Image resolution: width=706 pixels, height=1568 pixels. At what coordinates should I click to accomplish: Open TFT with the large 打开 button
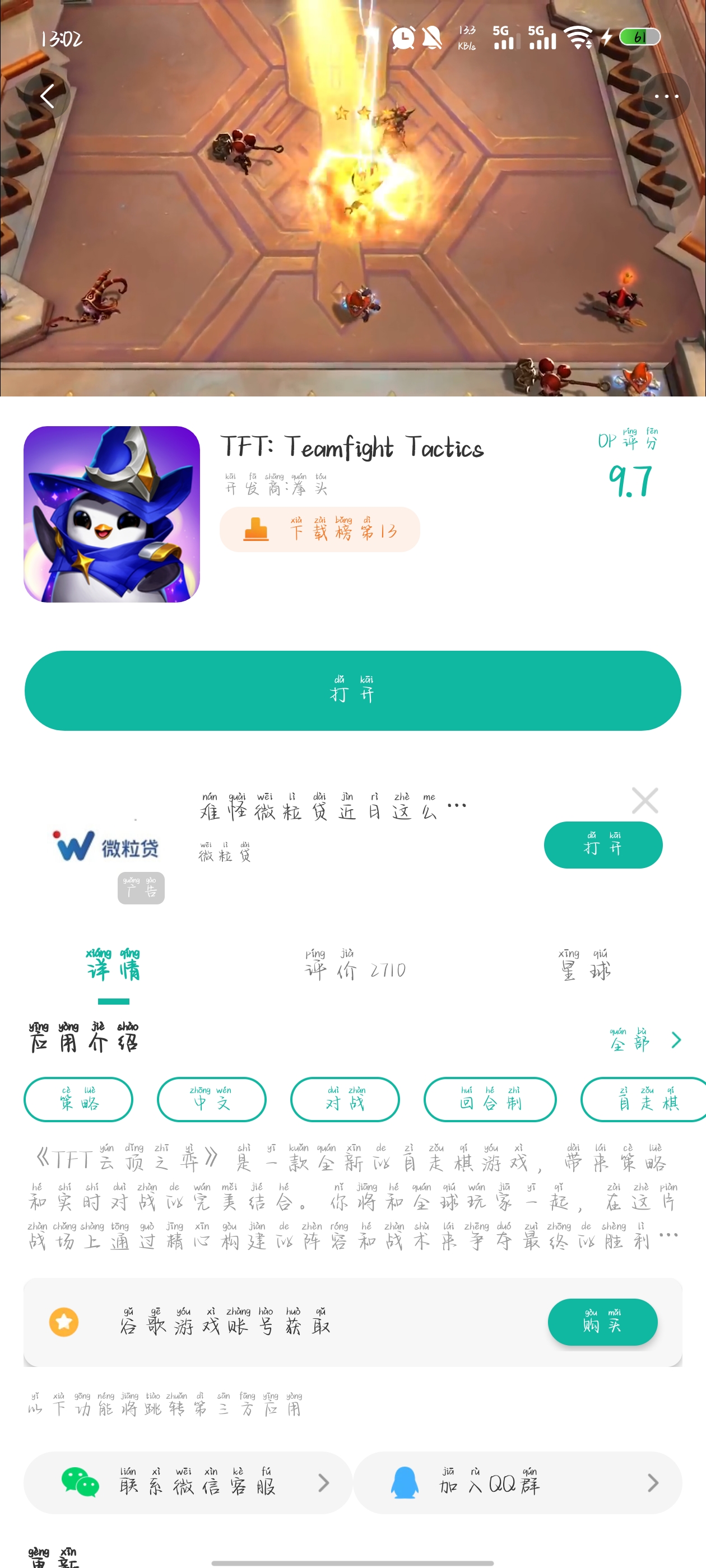[352, 690]
